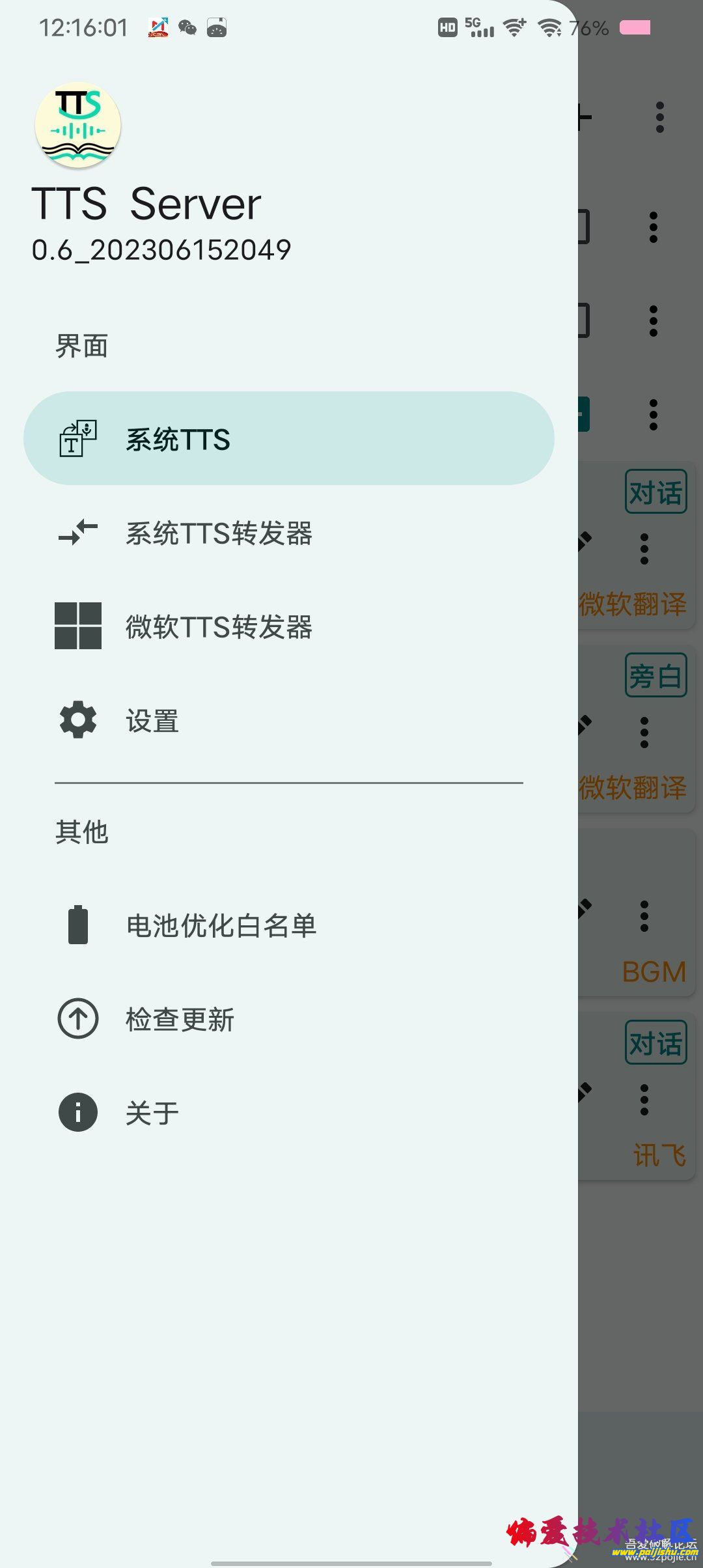Tap 检查更新 to check for updates

point(288,1018)
